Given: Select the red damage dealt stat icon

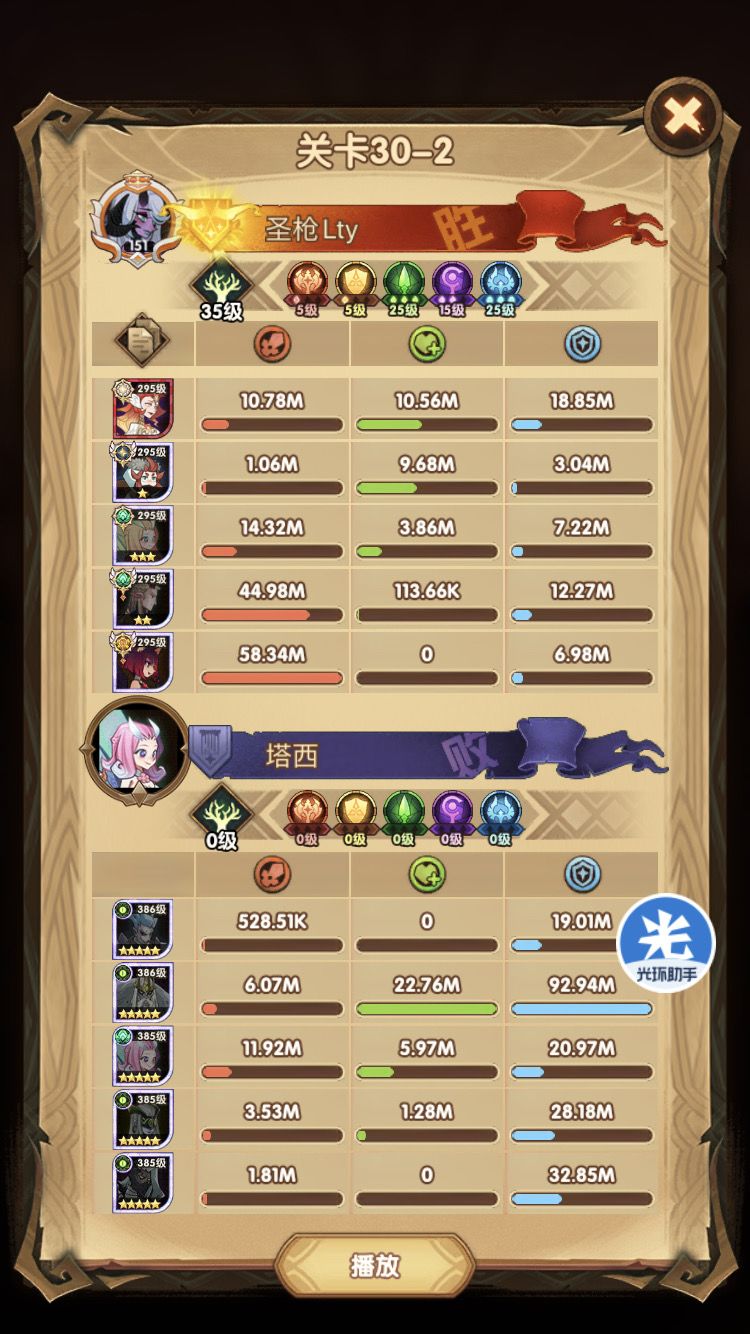Looking at the screenshot, I should point(271,346).
